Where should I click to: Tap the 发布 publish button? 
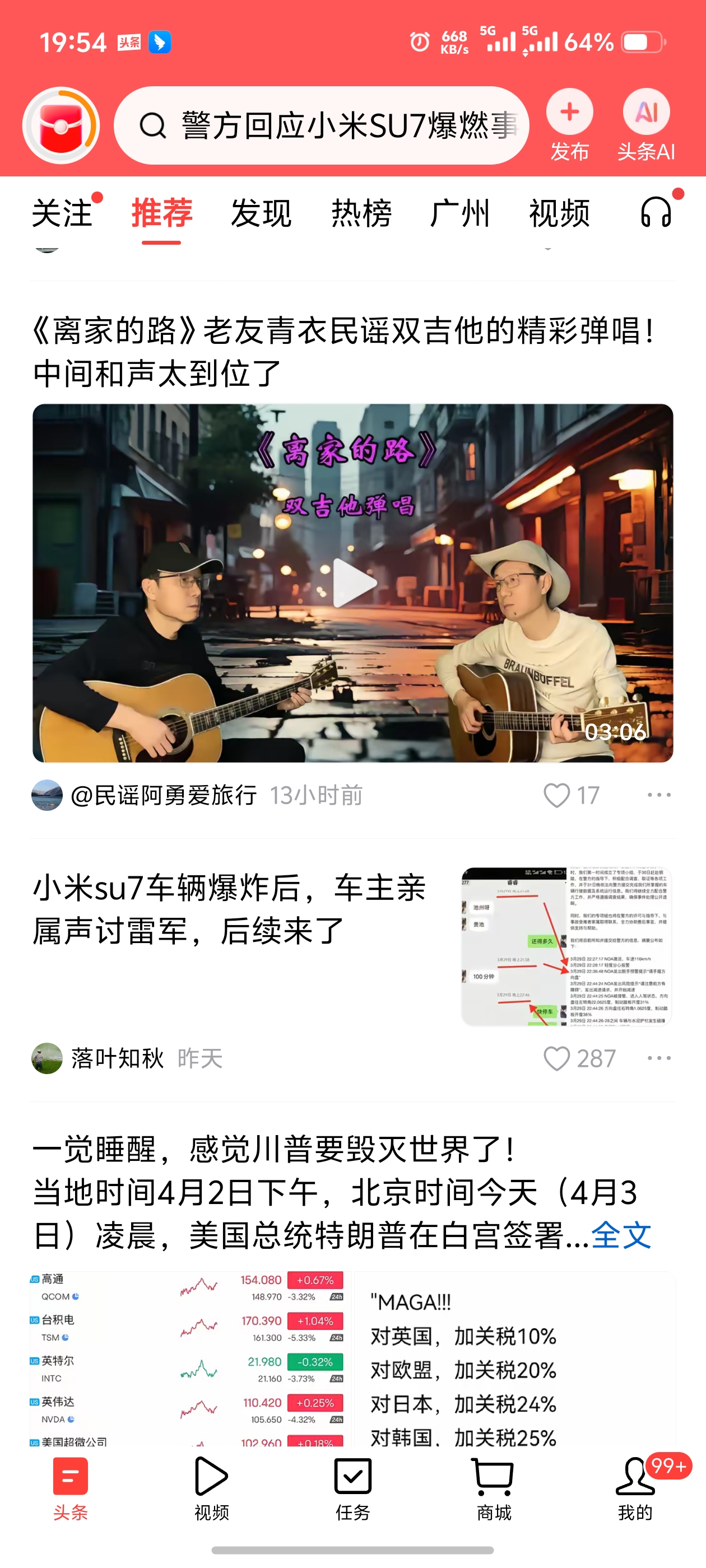569,125
